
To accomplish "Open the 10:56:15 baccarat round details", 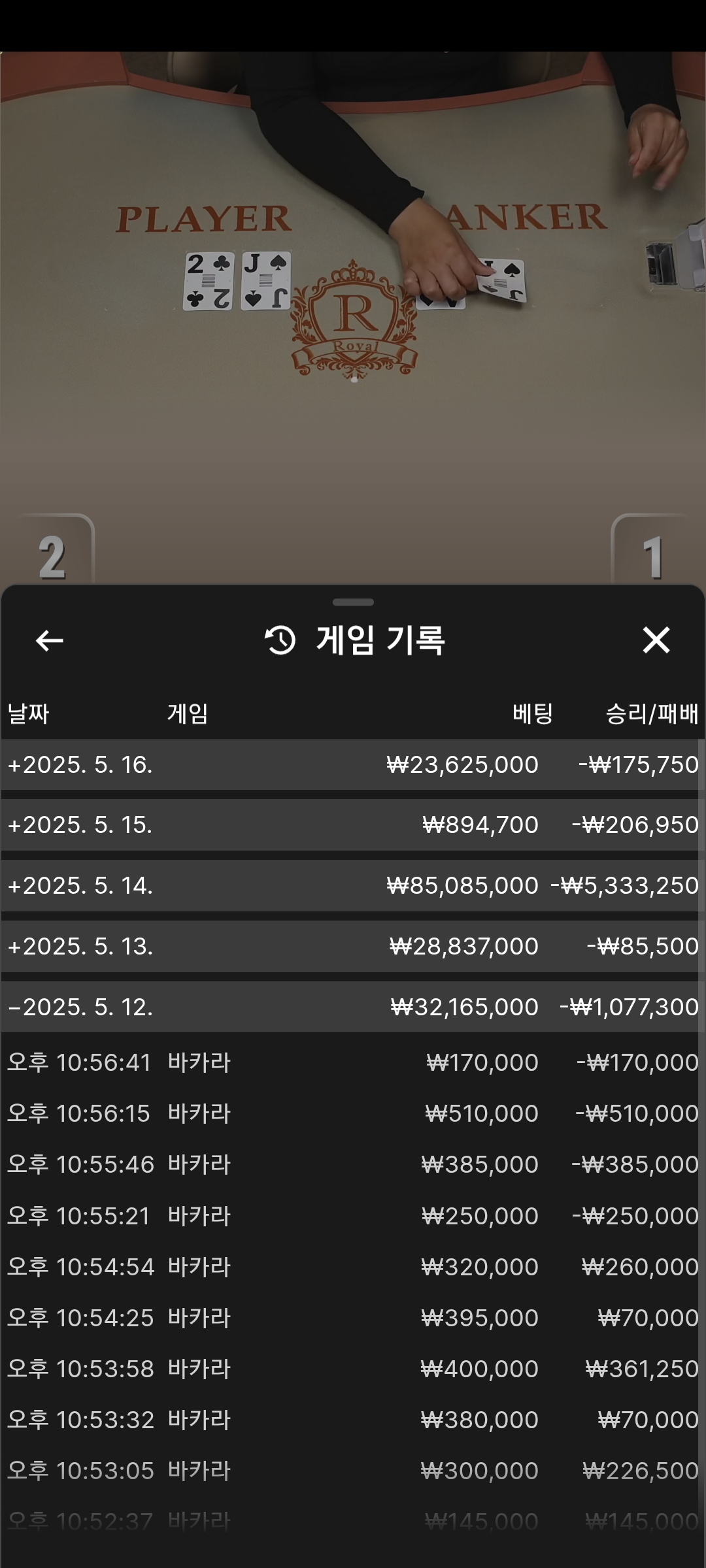I will 353,1113.
